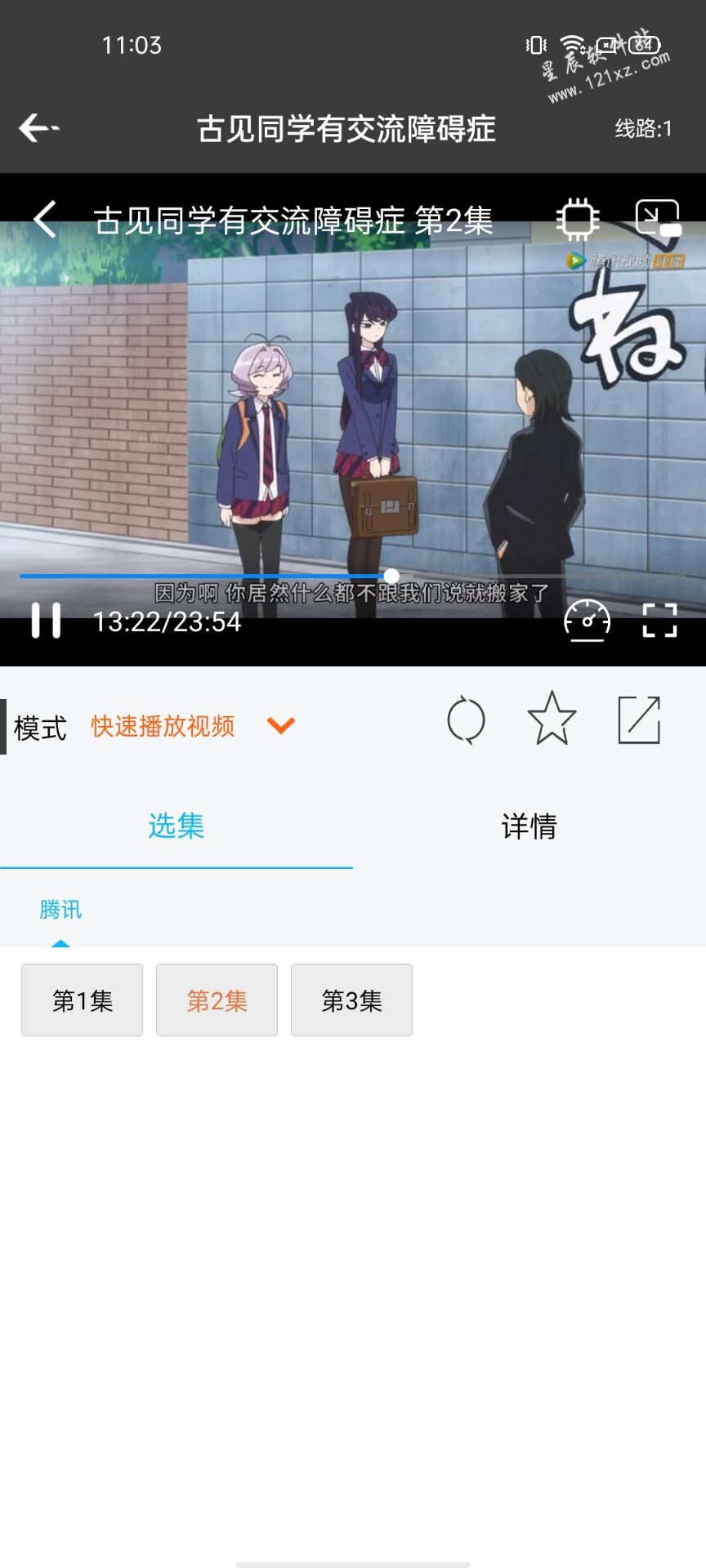The height and width of the screenshot is (1568, 706).
Task: Favorite this show with the star
Action: [x=552, y=719]
